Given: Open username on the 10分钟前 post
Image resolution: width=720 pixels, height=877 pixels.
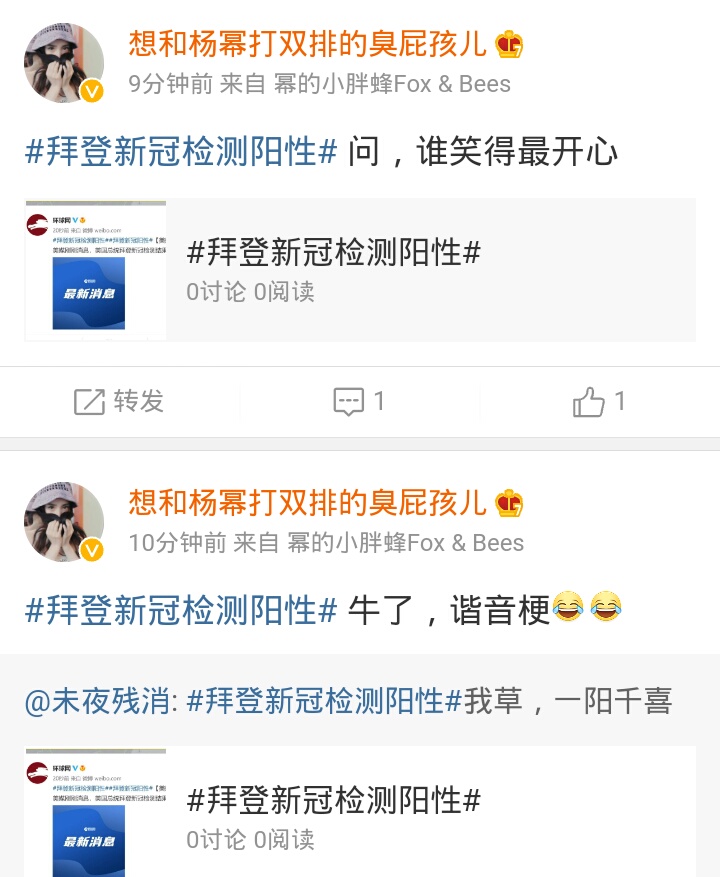Looking at the screenshot, I should click(307, 502).
